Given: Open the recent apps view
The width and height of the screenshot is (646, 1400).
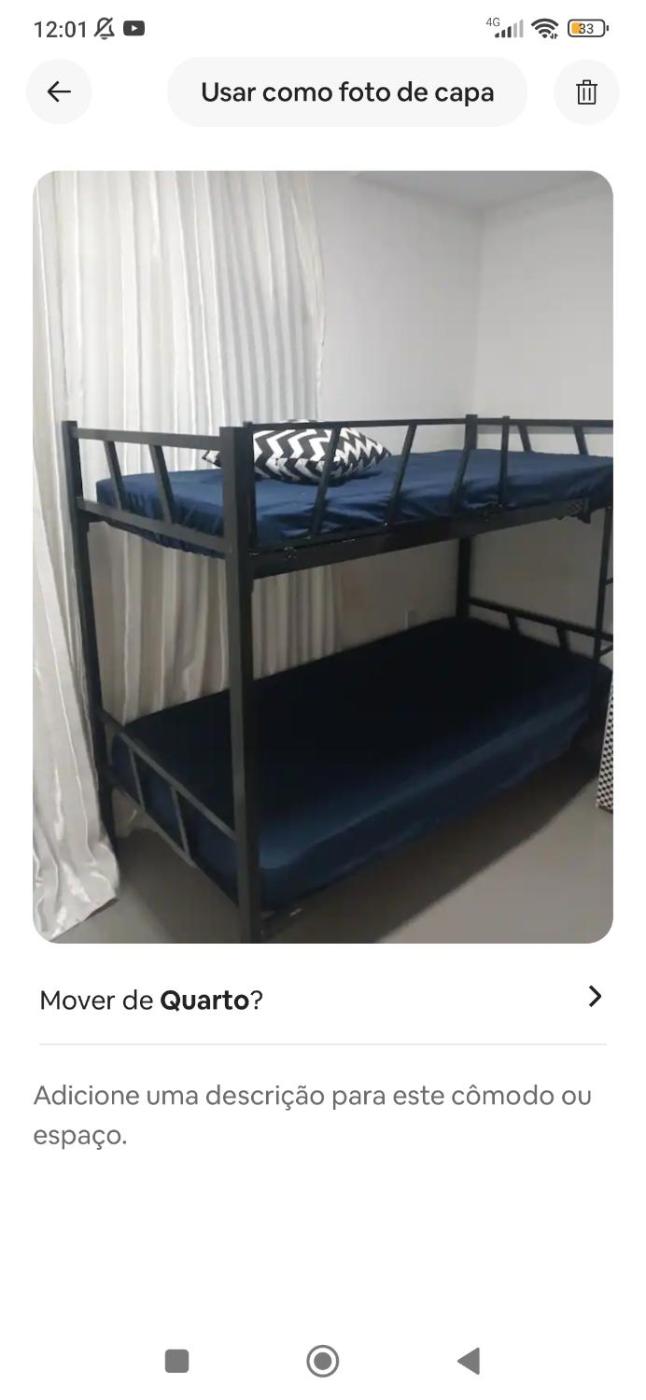Looking at the screenshot, I should coord(177,1361).
